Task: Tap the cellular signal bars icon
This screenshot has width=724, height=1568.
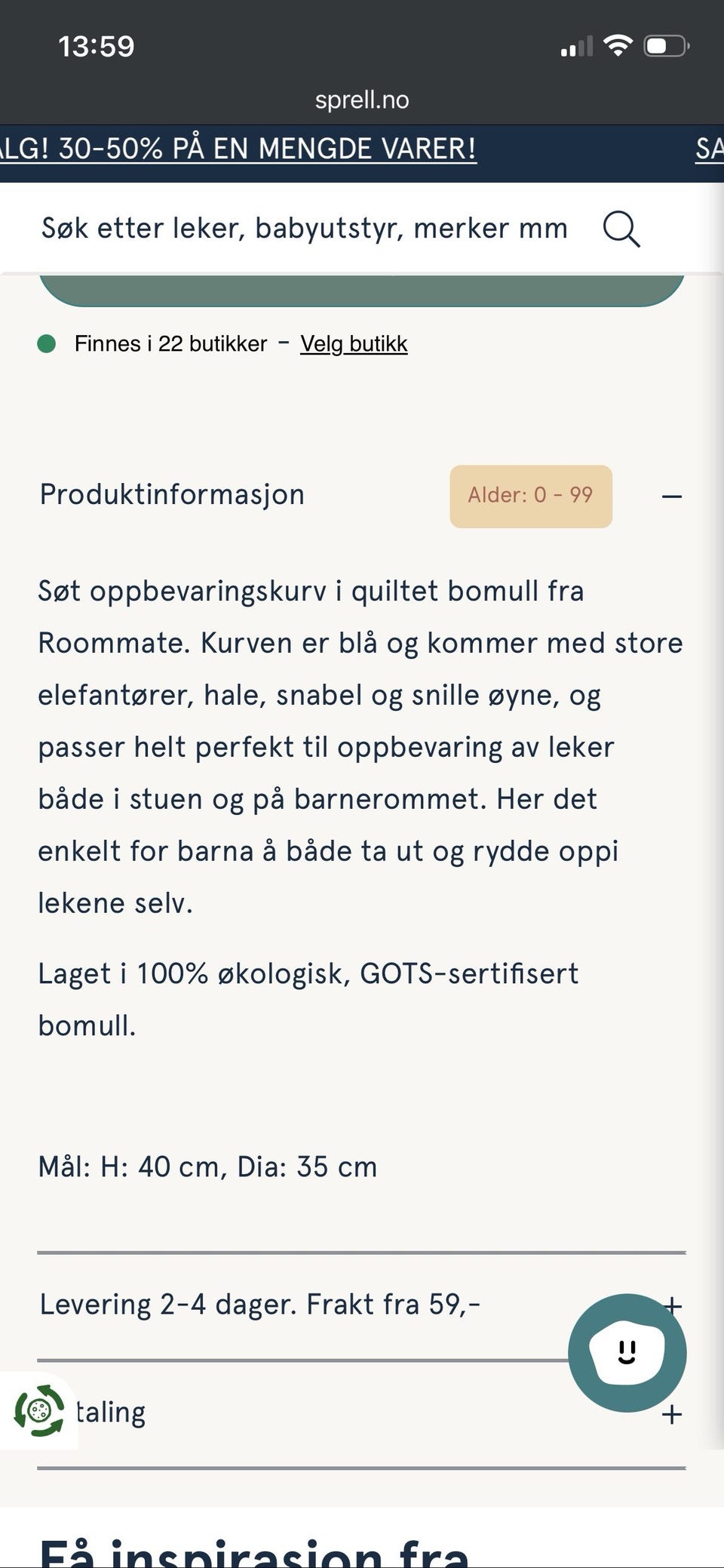Action: (x=576, y=45)
